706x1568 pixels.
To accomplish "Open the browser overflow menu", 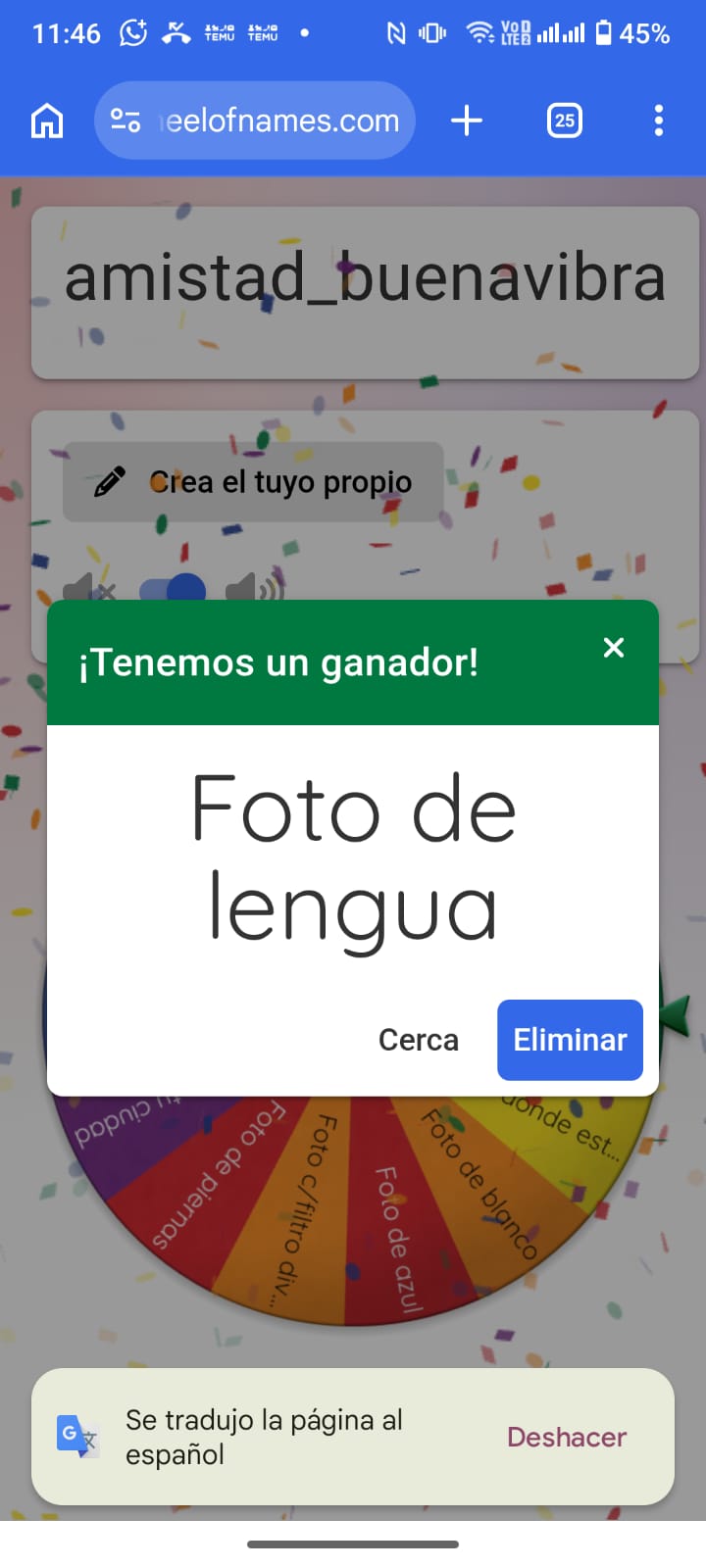I will [659, 121].
